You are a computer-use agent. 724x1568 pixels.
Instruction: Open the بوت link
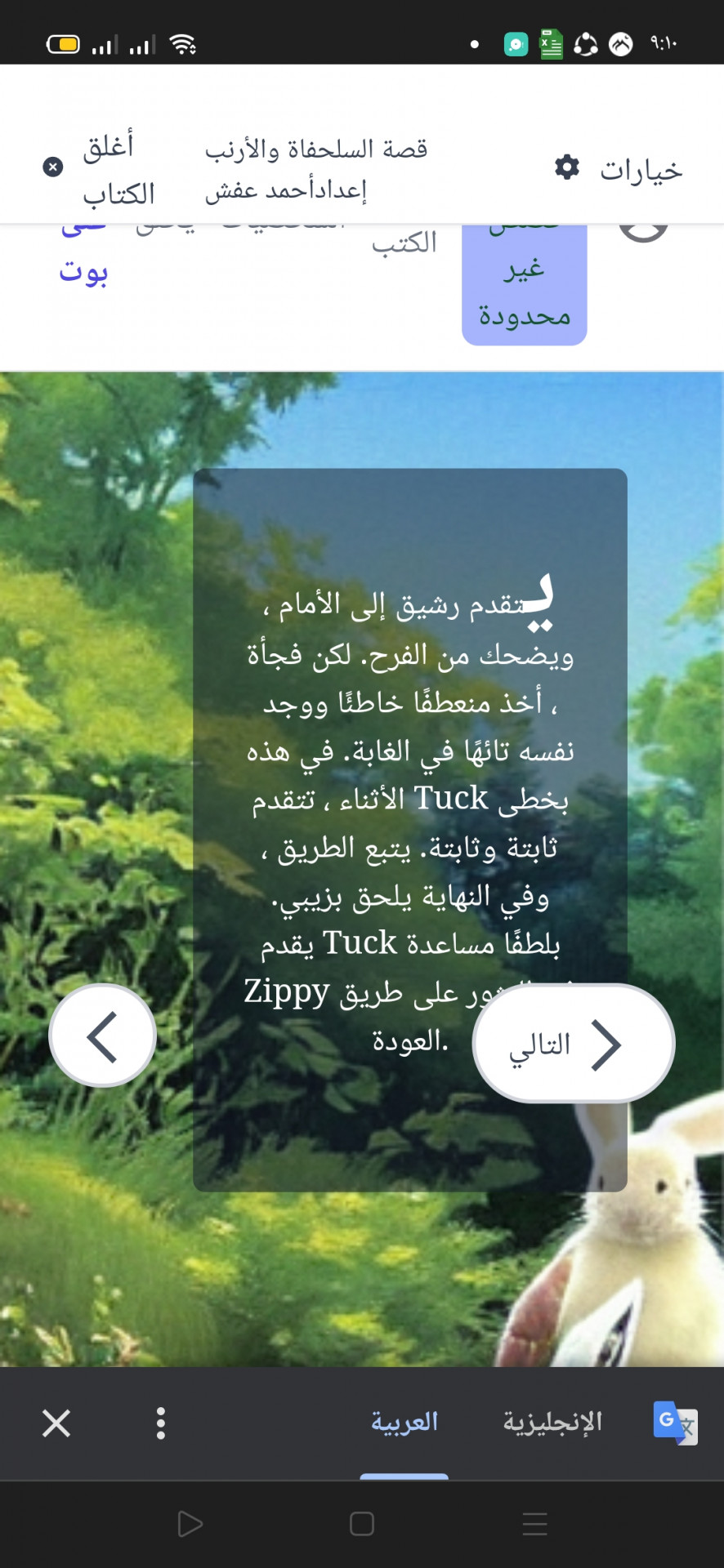(x=83, y=271)
